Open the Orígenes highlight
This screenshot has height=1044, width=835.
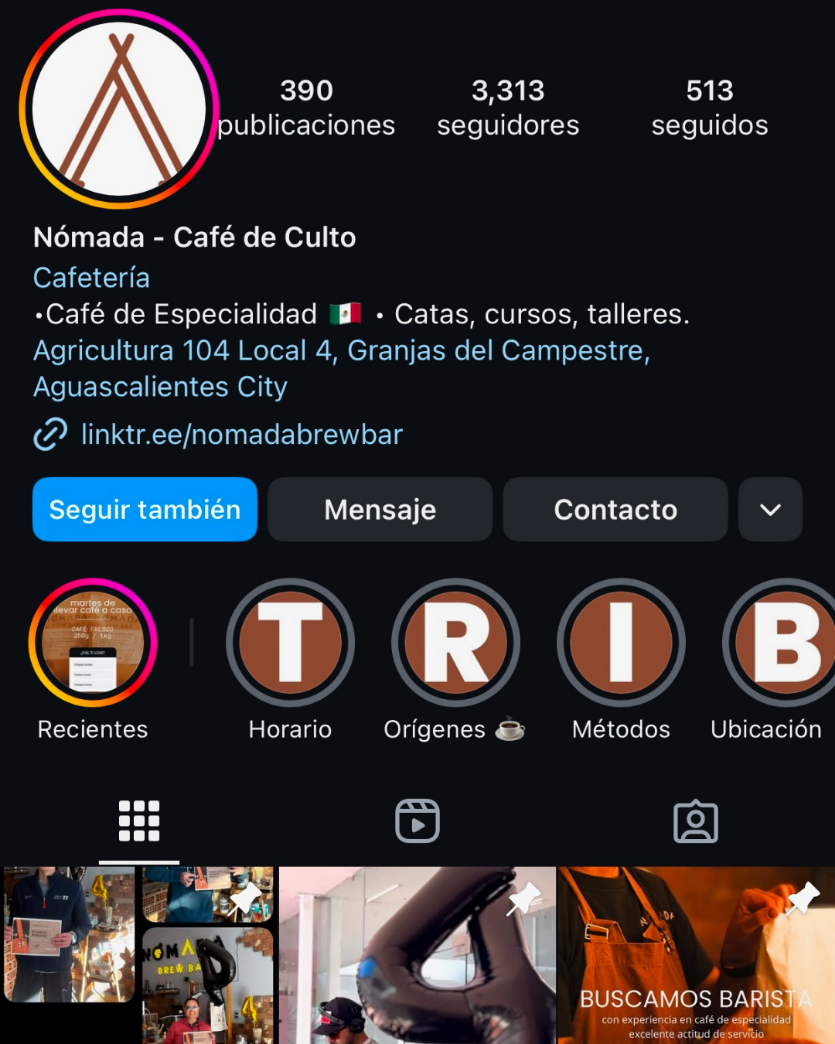(x=455, y=643)
